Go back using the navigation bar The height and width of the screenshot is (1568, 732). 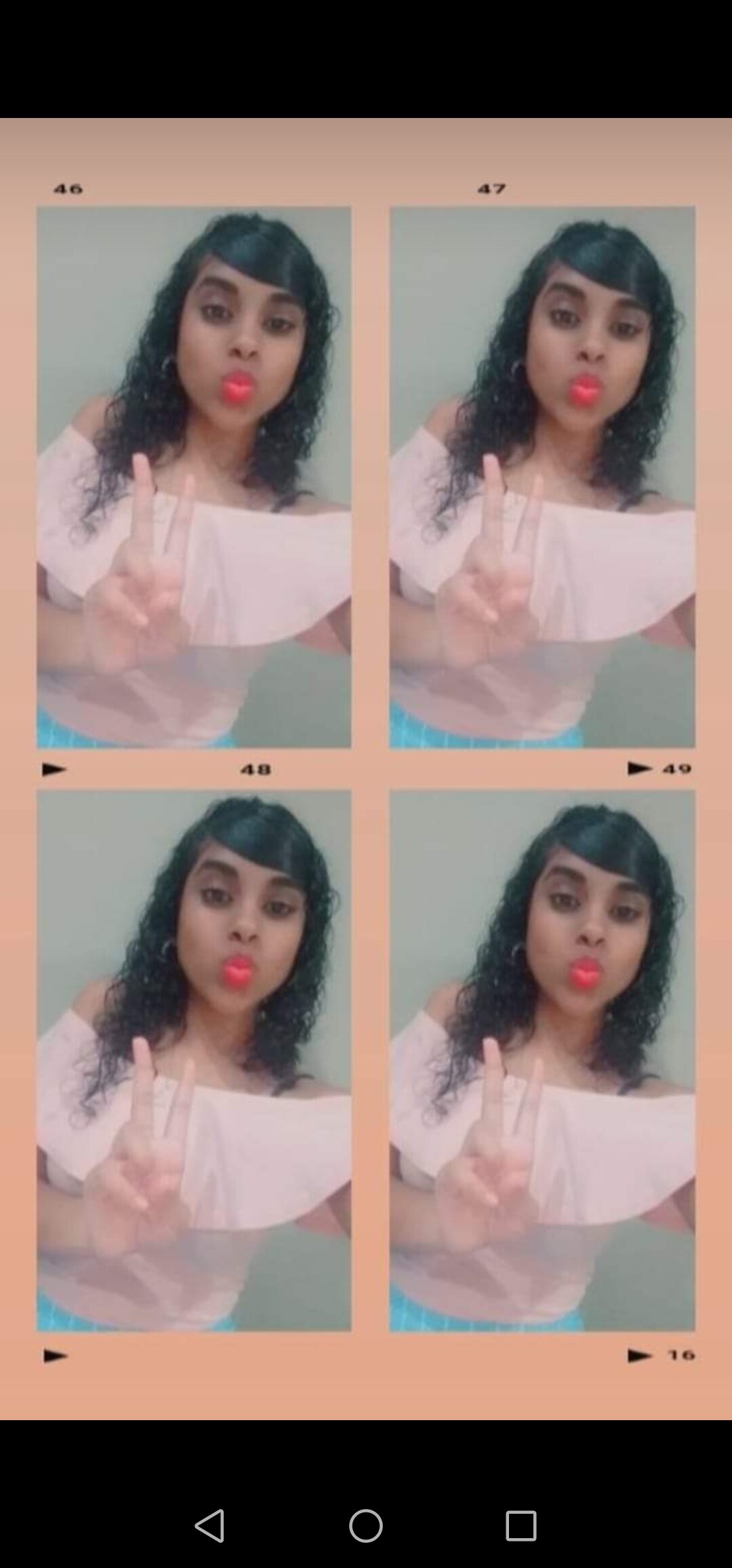coord(209,1526)
